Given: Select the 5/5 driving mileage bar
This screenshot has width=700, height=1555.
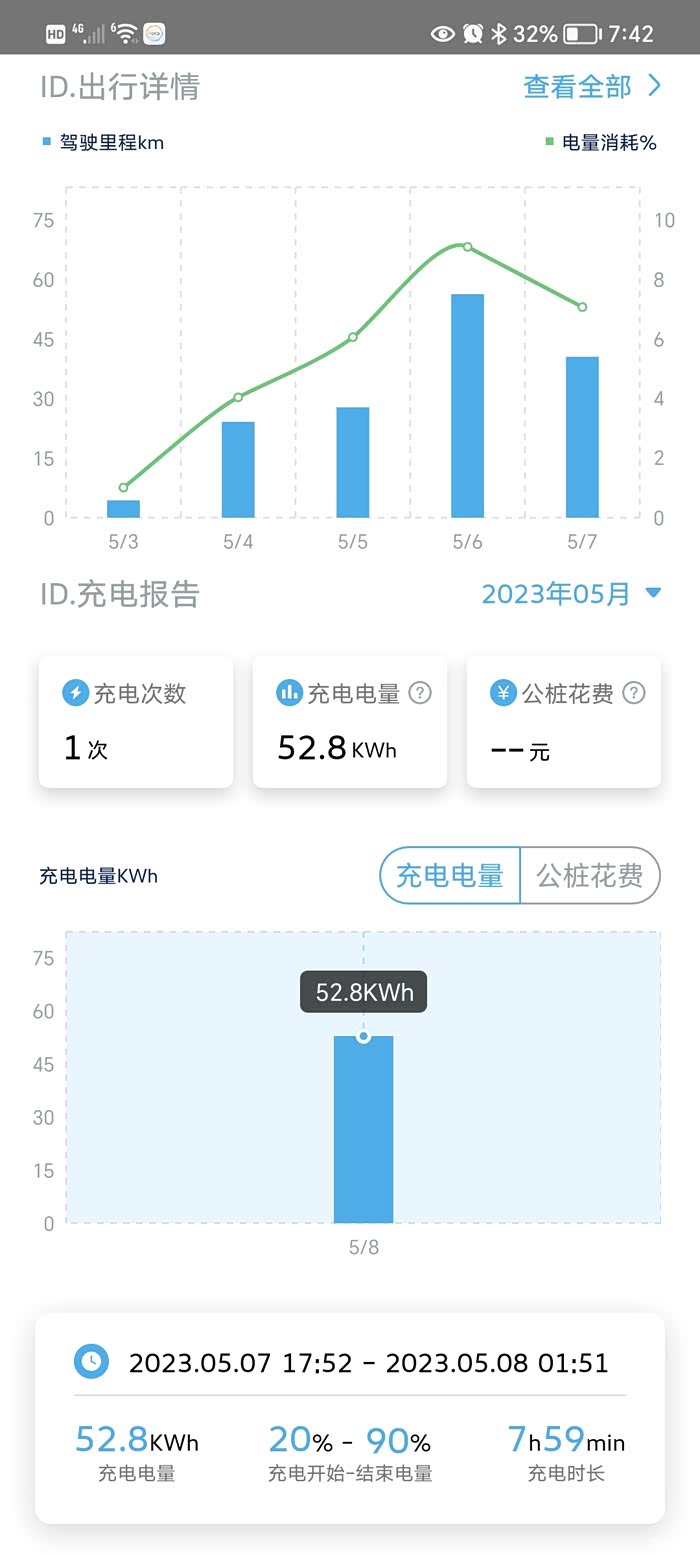Looking at the screenshot, I should (x=353, y=462).
